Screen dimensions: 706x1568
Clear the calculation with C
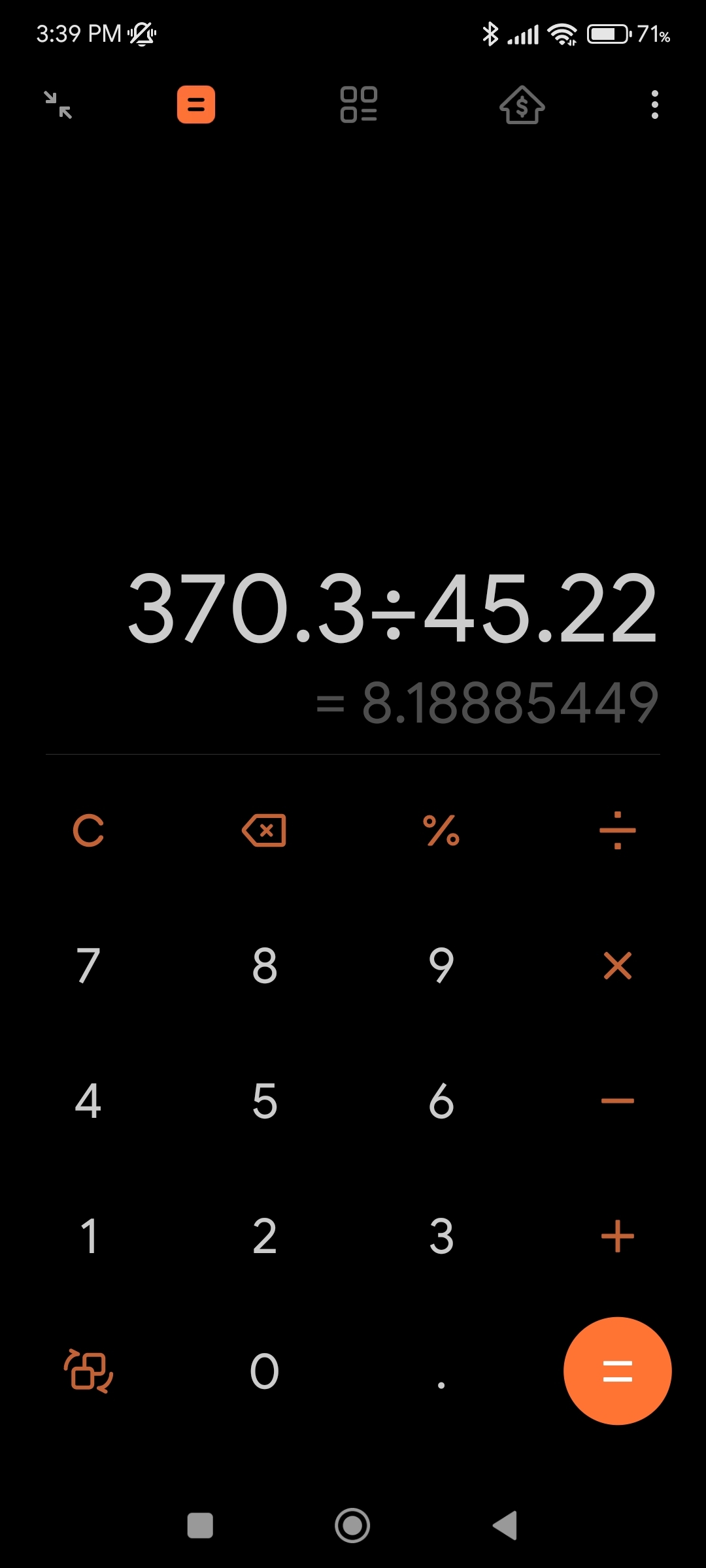(x=88, y=830)
